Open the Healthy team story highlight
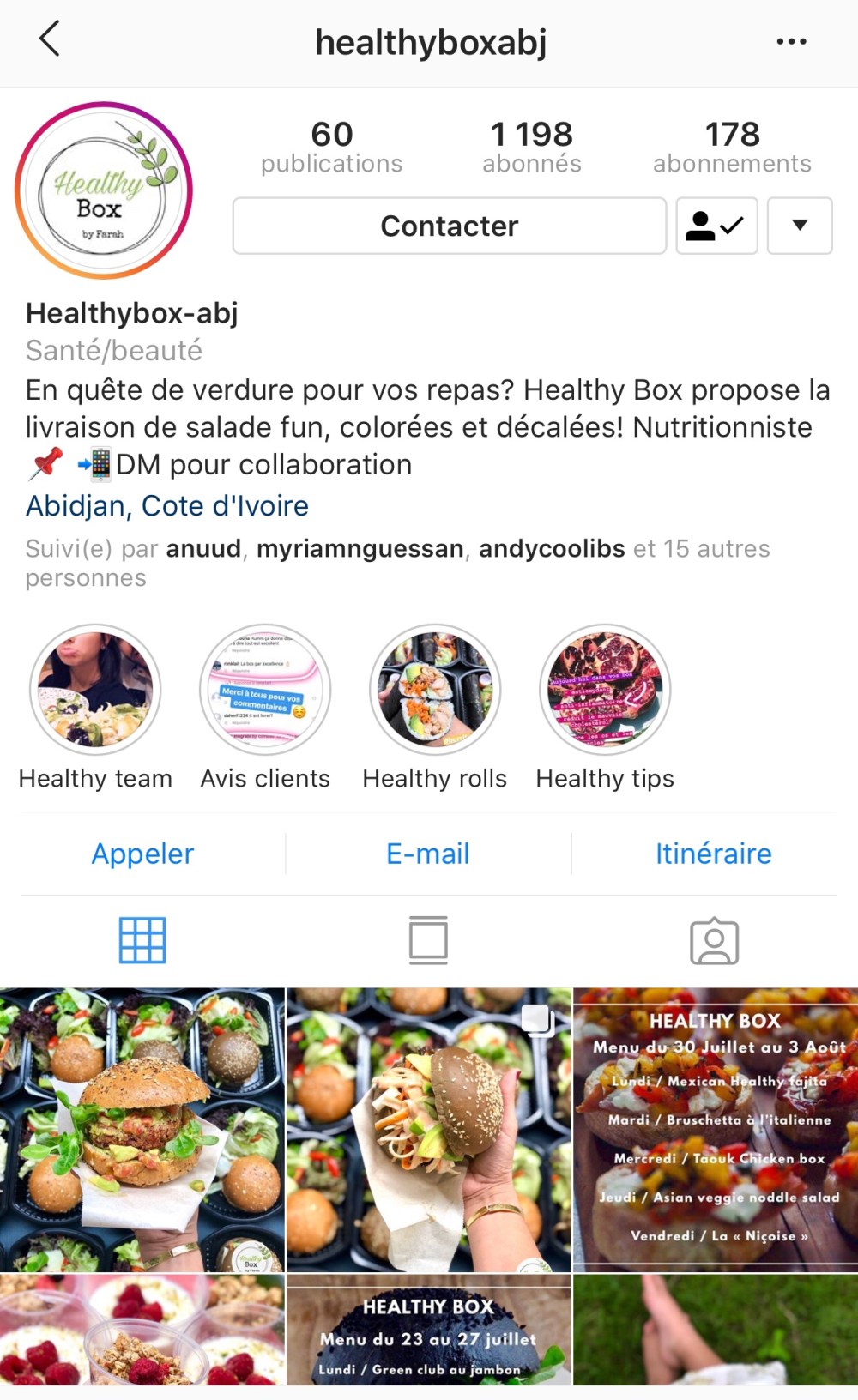 tap(95, 690)
